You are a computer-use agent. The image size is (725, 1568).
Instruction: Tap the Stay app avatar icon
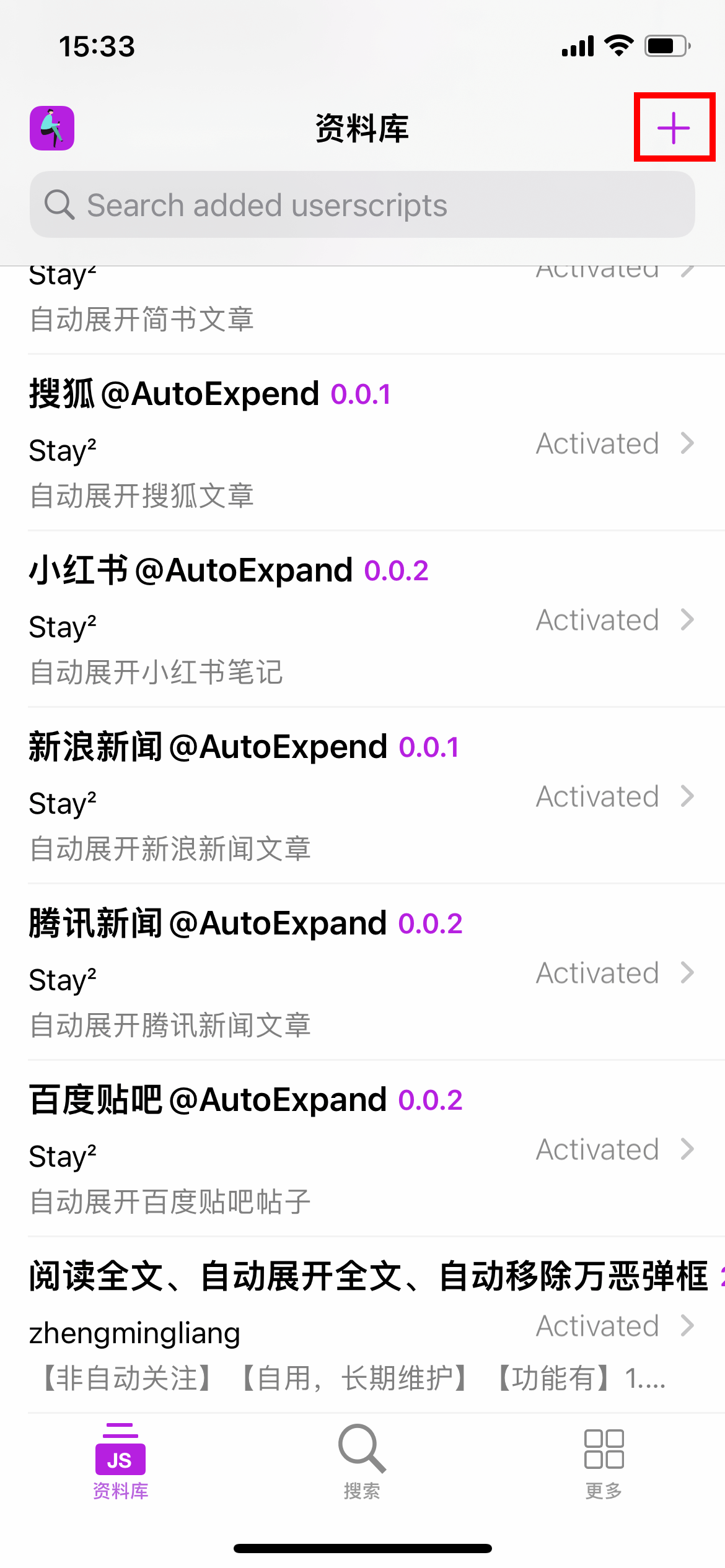pos(52,129)
